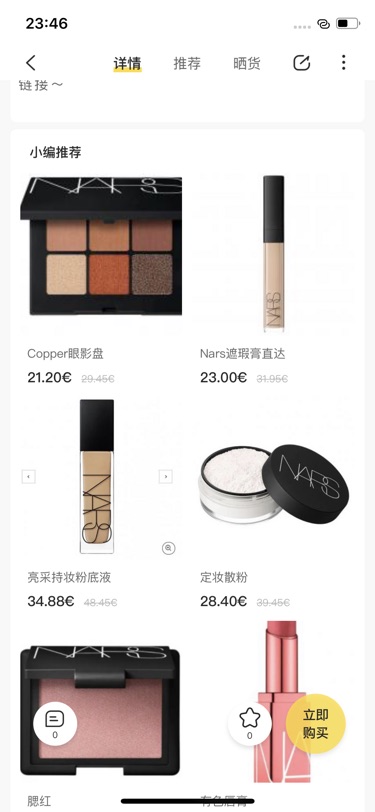Open the 腮红 blush product card
The width and height of the screenshot is (375, 812).
tap(101, 720)
